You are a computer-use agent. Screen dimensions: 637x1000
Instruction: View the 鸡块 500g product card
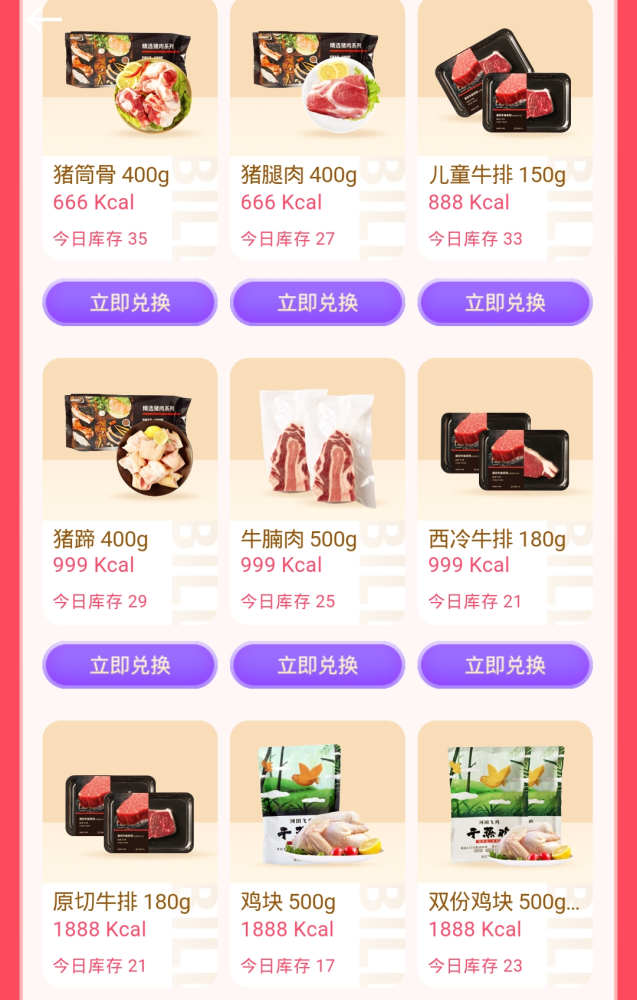pos(317,850)
